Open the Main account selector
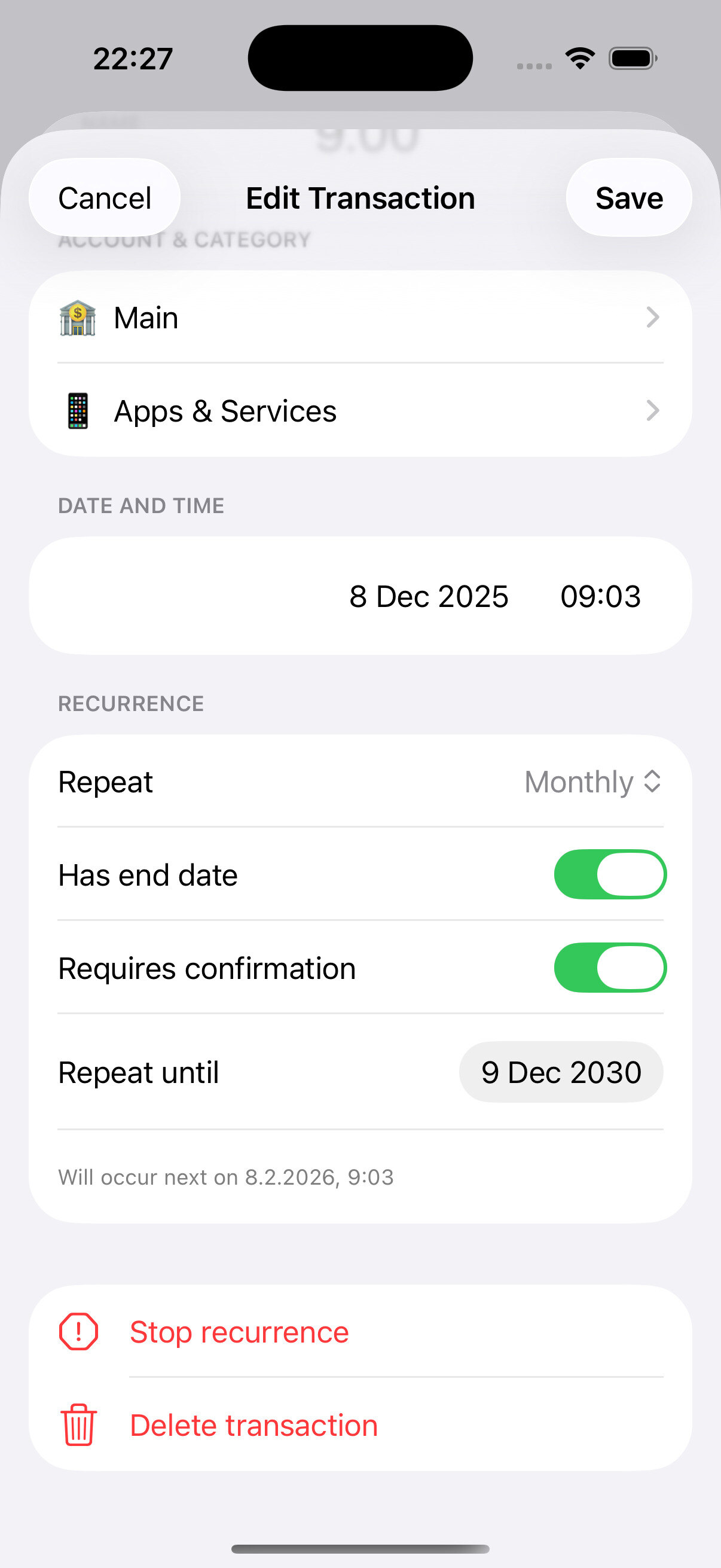721x1568 pixels. tap(359, 318)
